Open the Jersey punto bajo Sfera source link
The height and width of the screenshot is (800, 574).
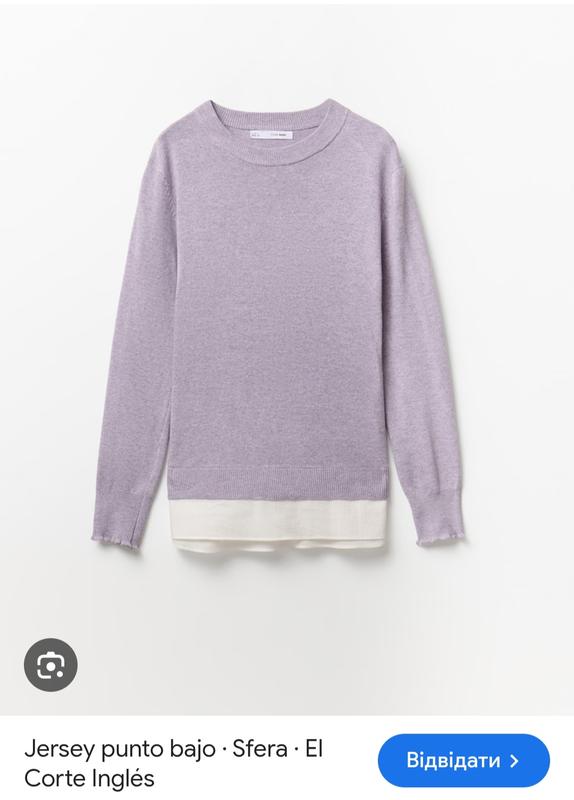coord(173,764)
